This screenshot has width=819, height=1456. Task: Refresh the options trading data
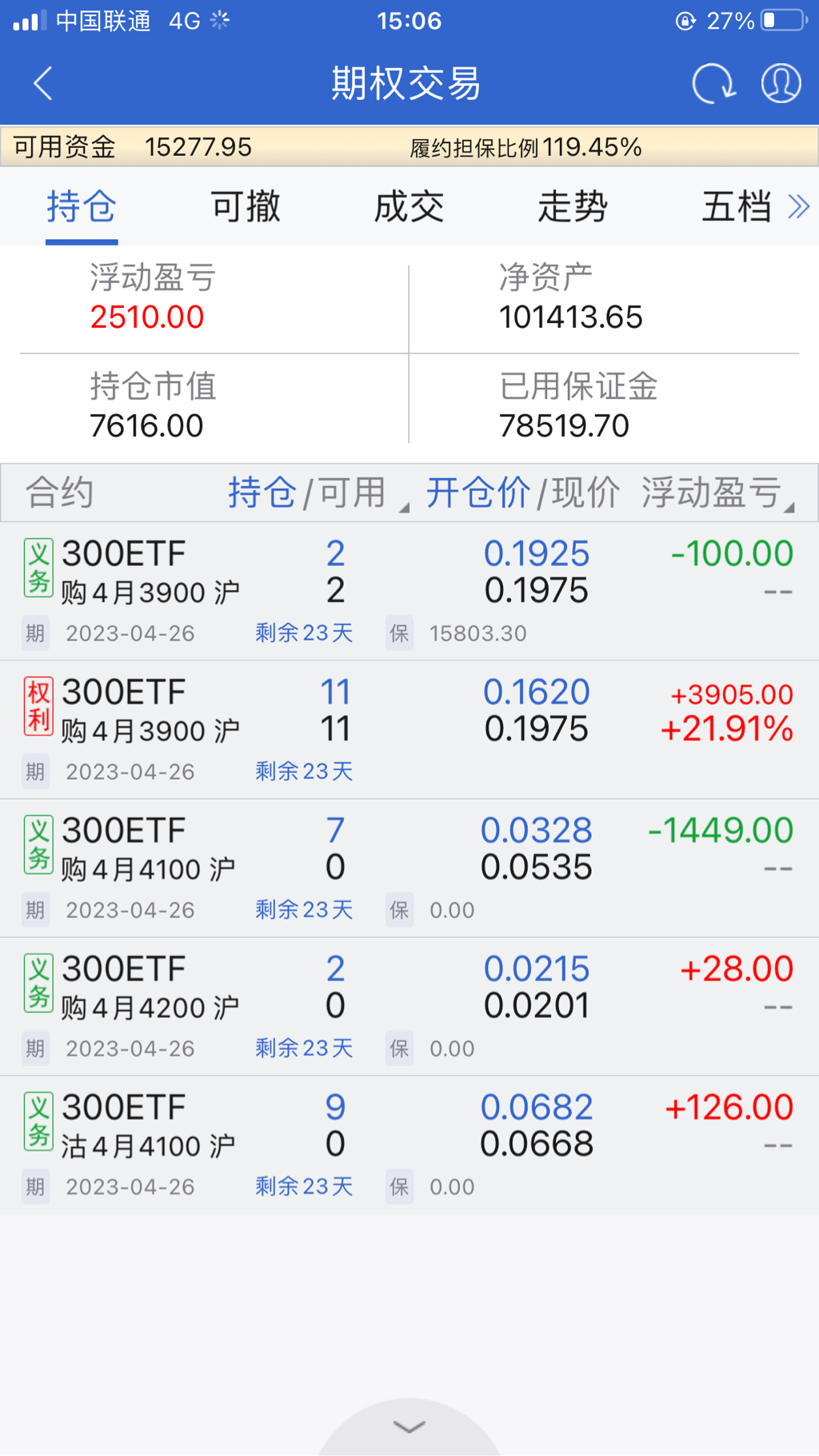tap(713, 83)
